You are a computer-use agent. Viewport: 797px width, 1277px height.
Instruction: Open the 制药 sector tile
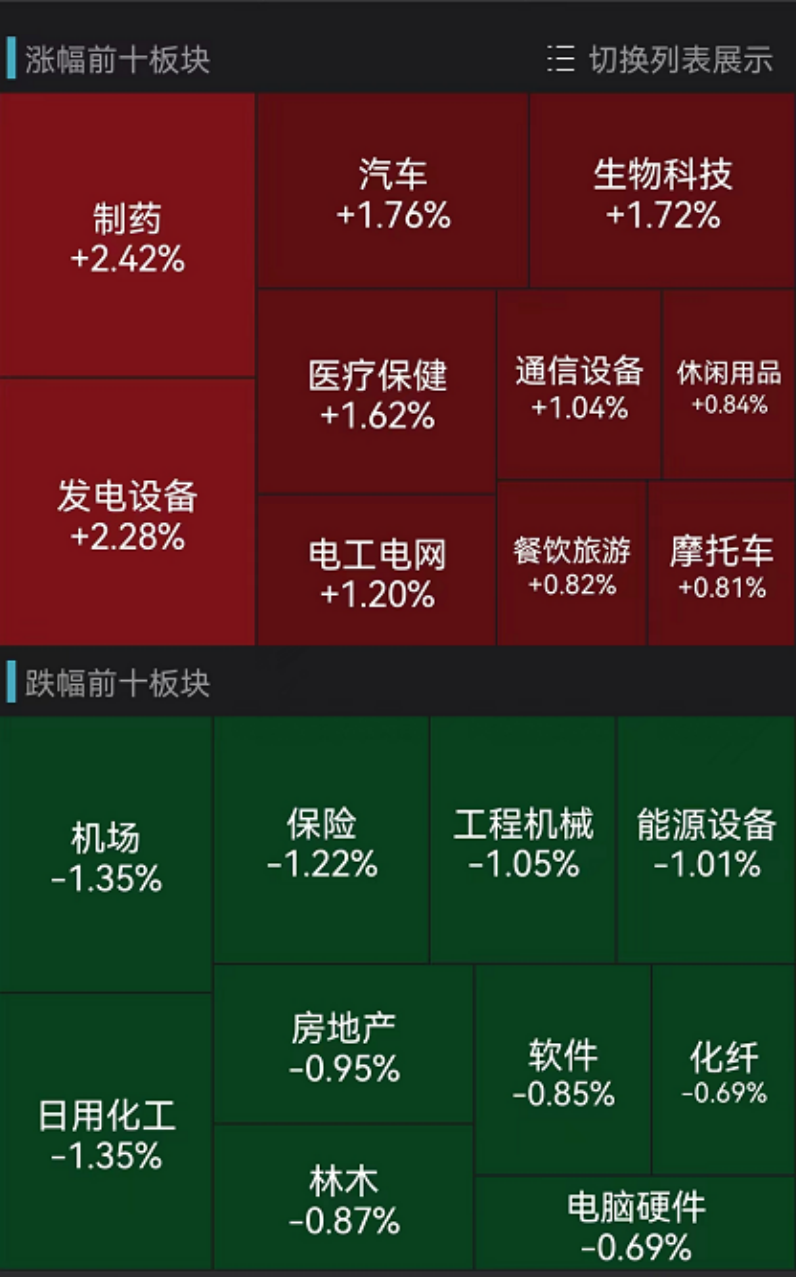tap(127, 236)
